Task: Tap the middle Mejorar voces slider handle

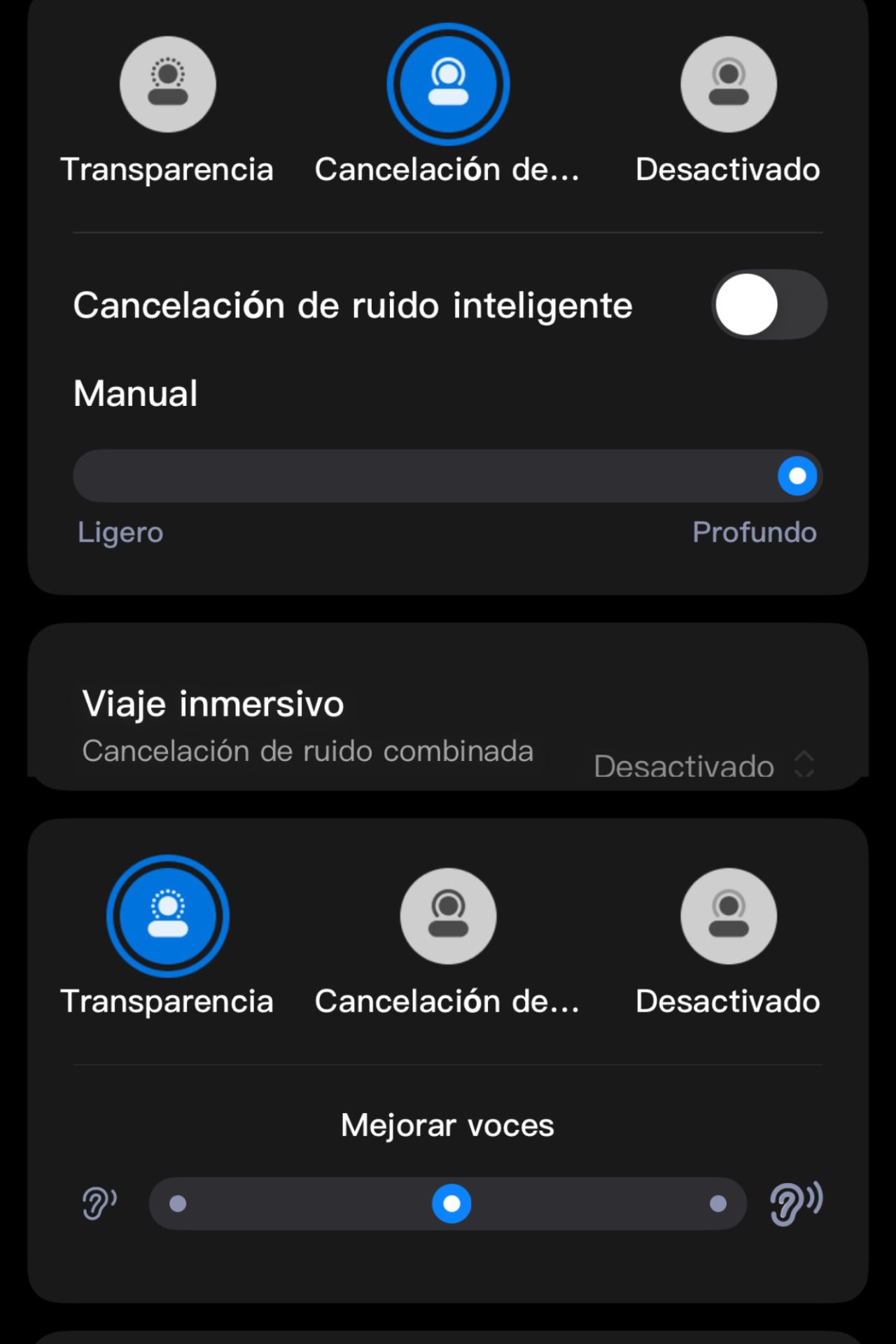Action: 451,1203
